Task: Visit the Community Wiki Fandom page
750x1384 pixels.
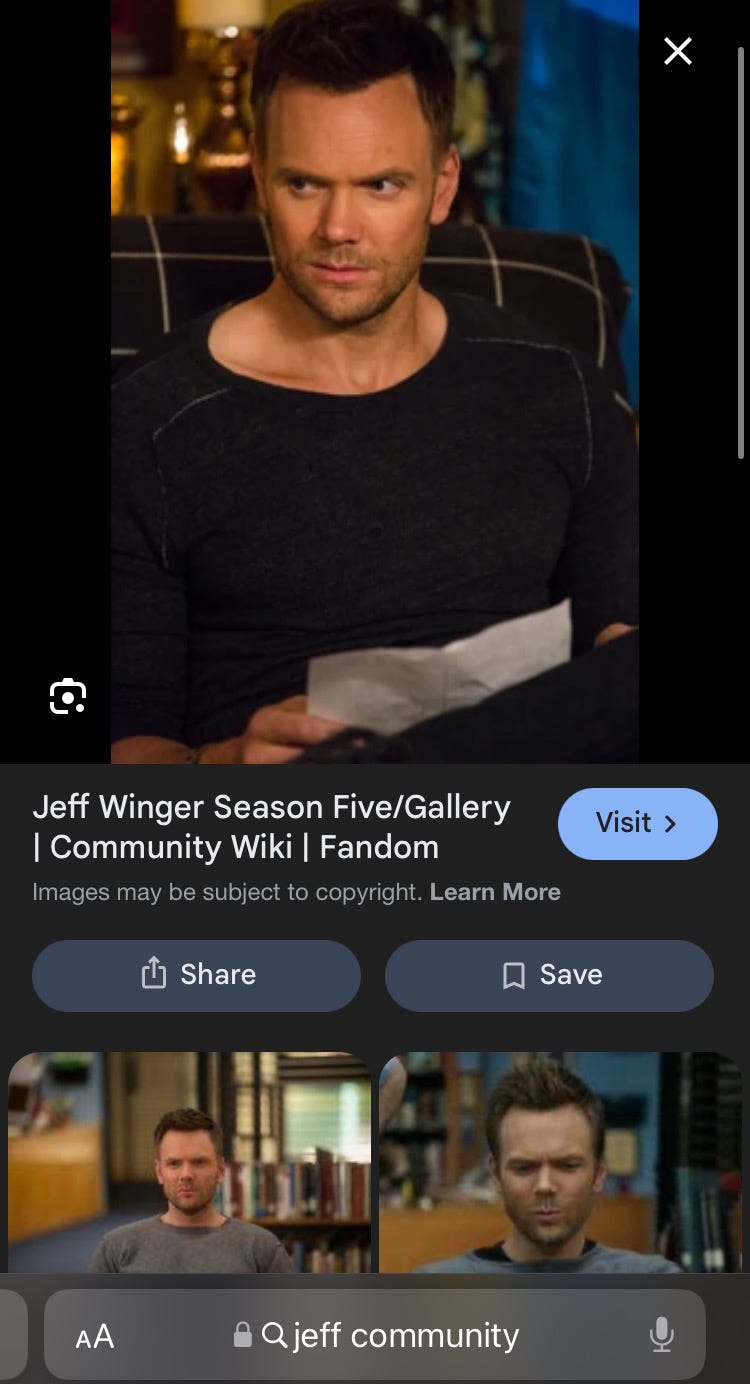Action: 637,823
